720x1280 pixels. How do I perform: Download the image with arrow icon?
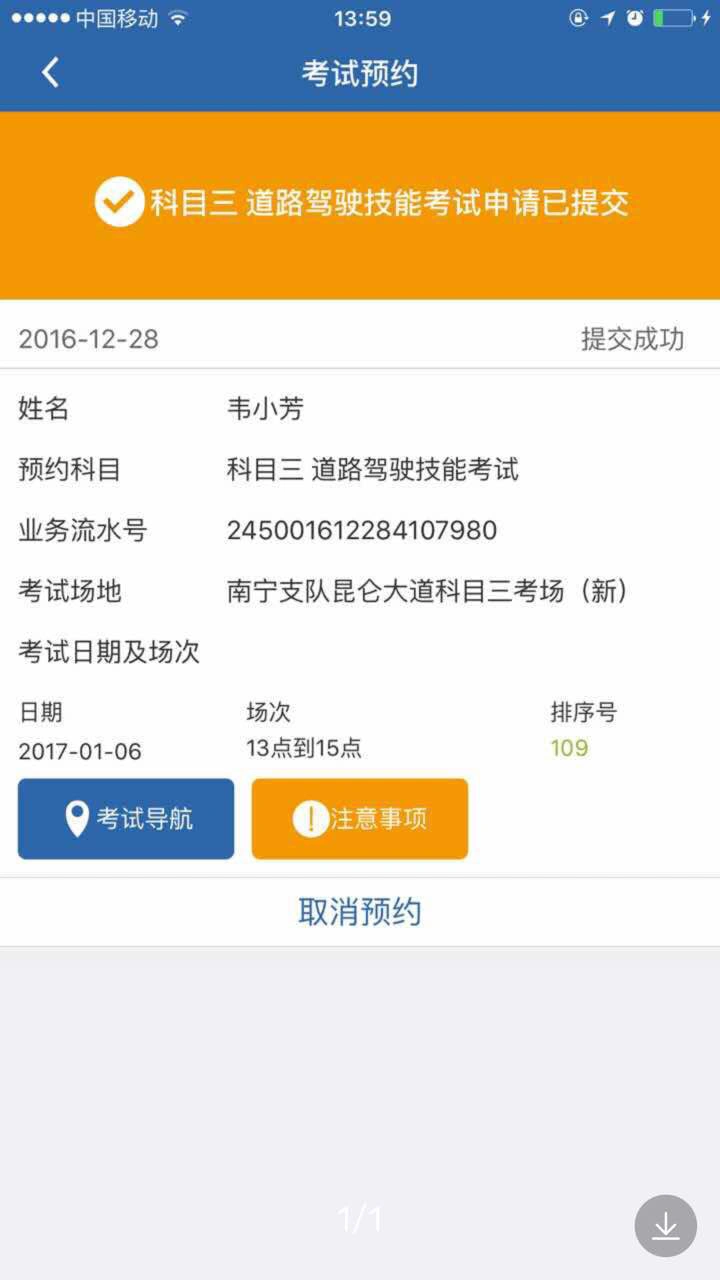(665, 1225)
